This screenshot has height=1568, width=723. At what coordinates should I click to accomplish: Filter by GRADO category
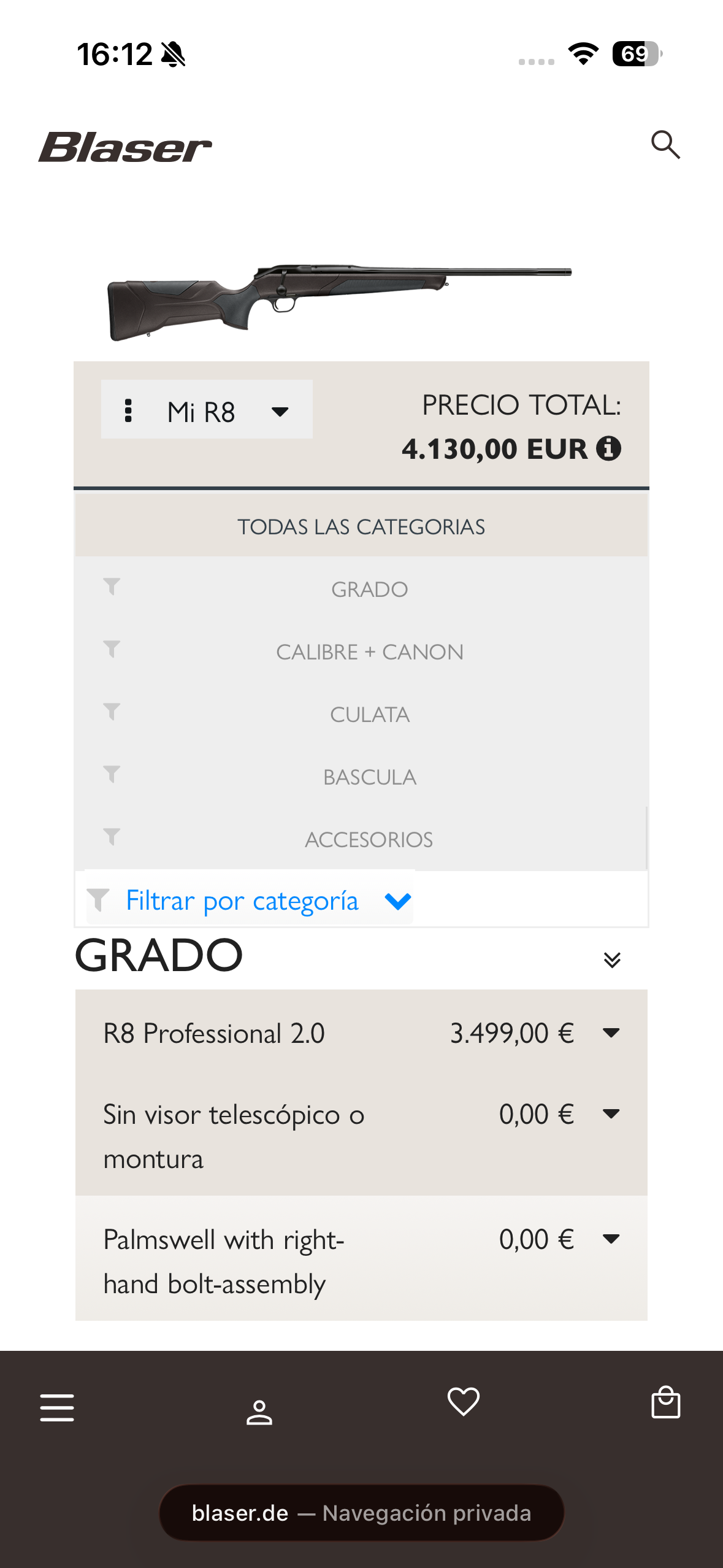tap(369, 590)
